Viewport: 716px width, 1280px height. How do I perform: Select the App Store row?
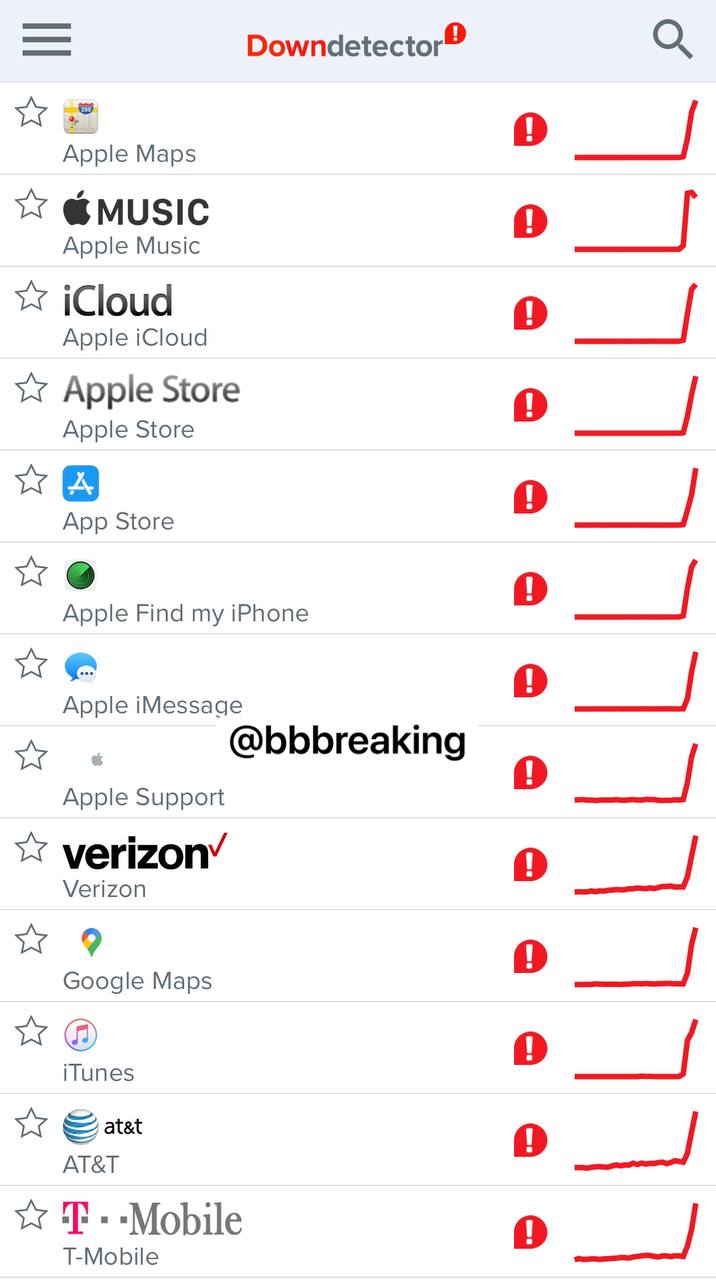300,498
